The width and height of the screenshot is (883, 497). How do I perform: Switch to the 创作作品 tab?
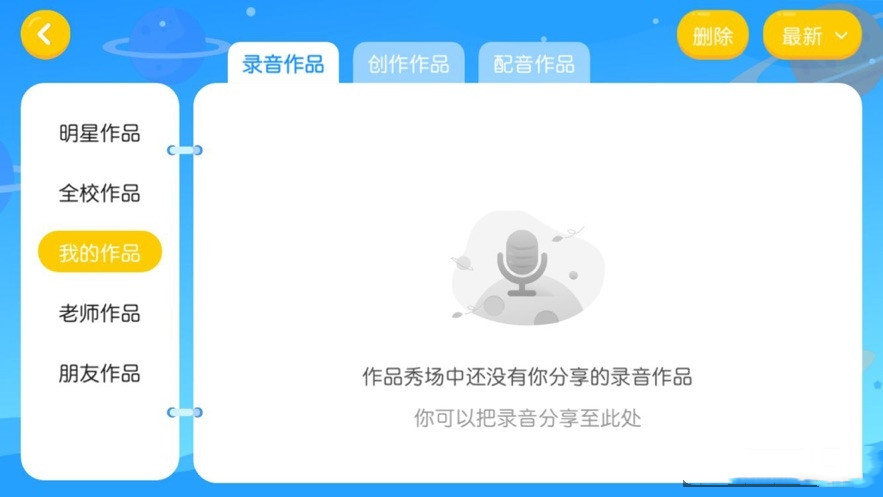point(408,64)
